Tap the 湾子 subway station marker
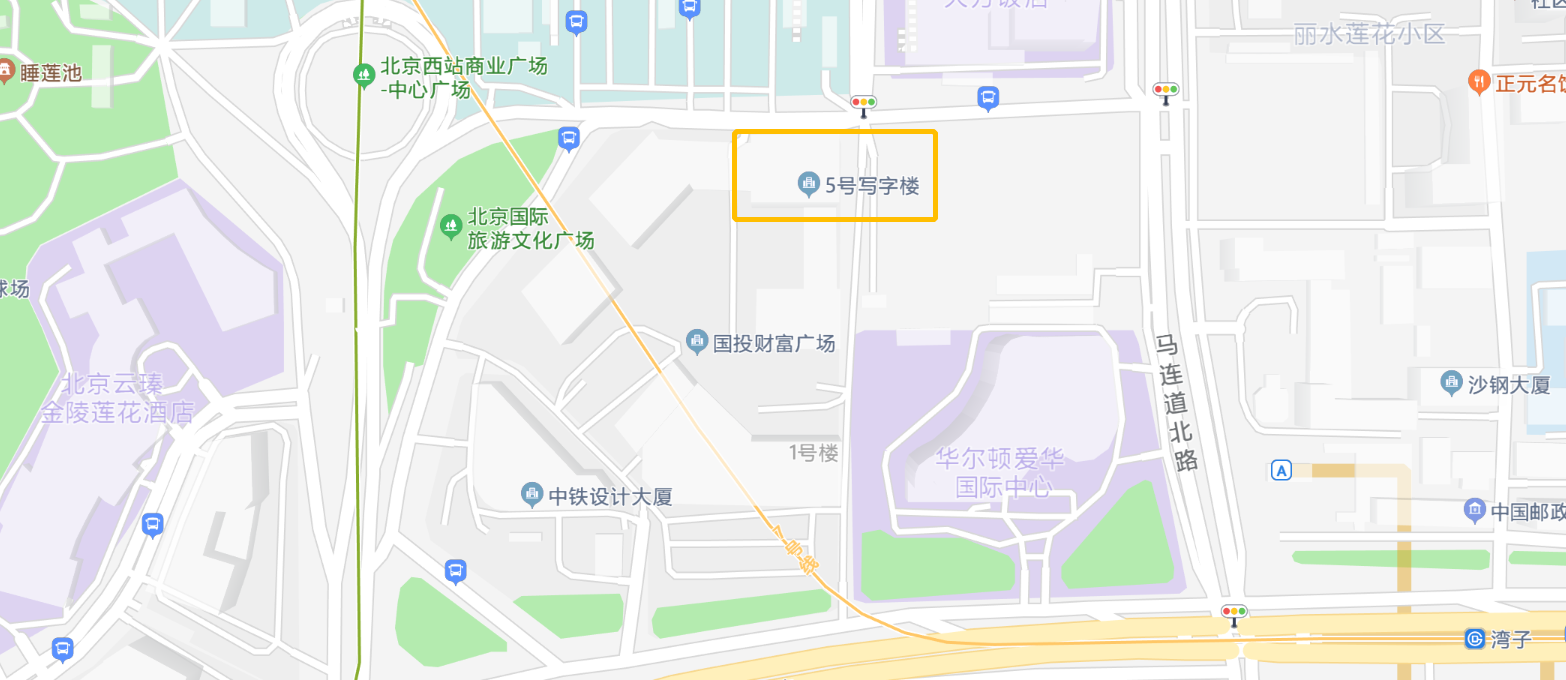The image size is (1566, 680). pyautogui.click(x=1475, y=639)
